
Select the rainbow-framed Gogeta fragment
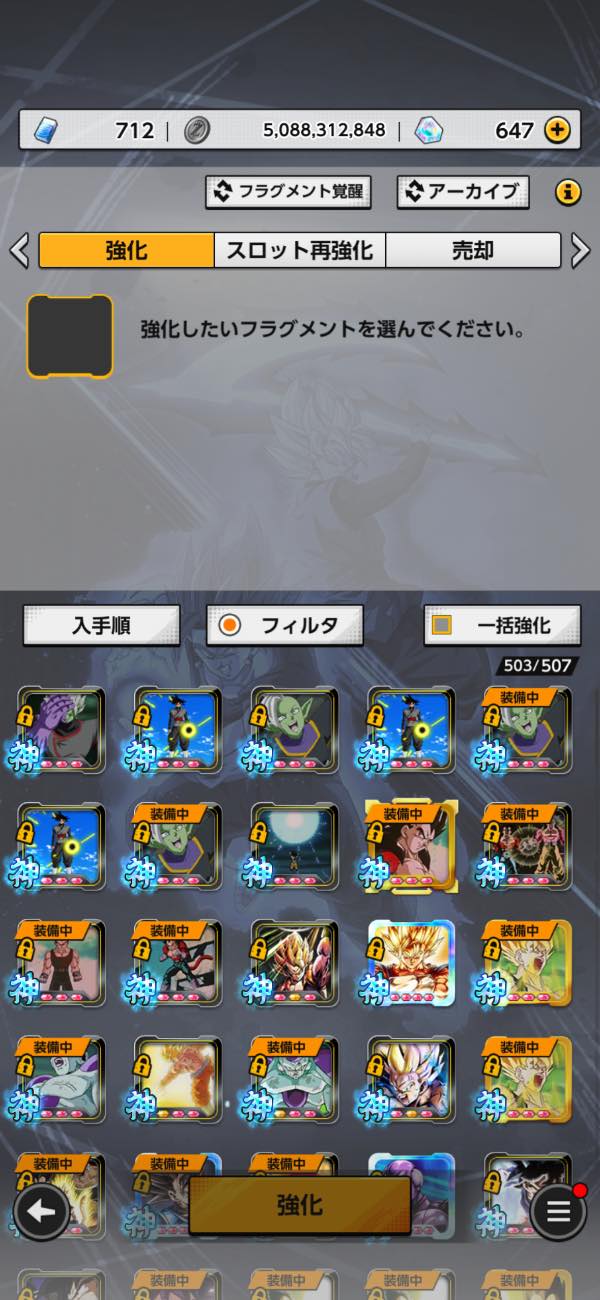[x=411, y=962]
